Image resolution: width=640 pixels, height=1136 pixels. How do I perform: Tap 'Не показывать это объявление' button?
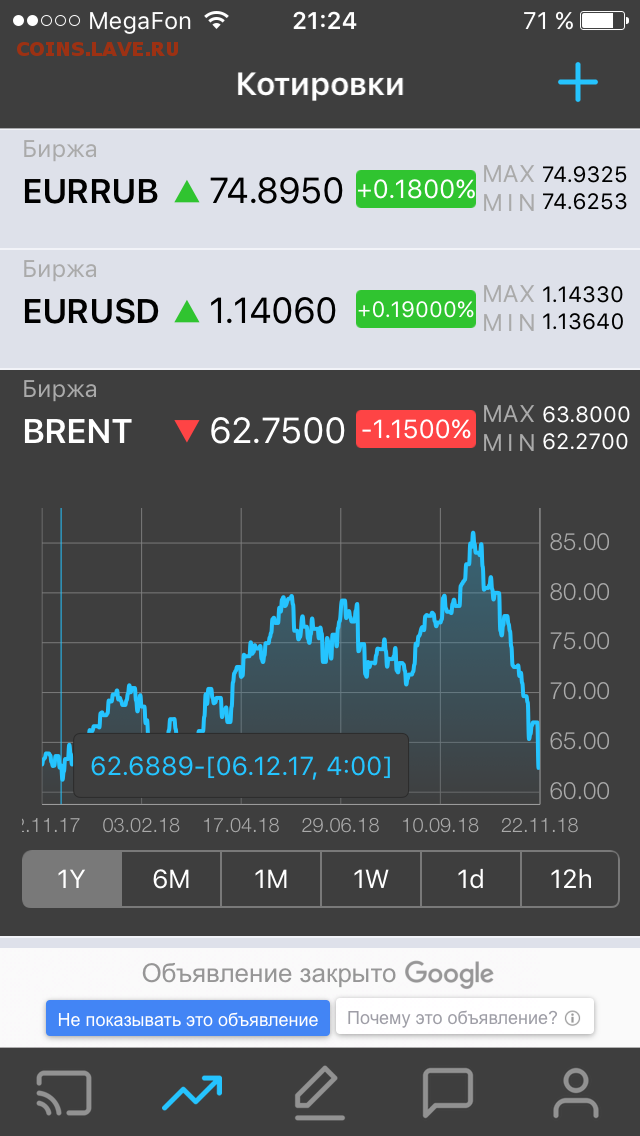(x=188, y=1019)
